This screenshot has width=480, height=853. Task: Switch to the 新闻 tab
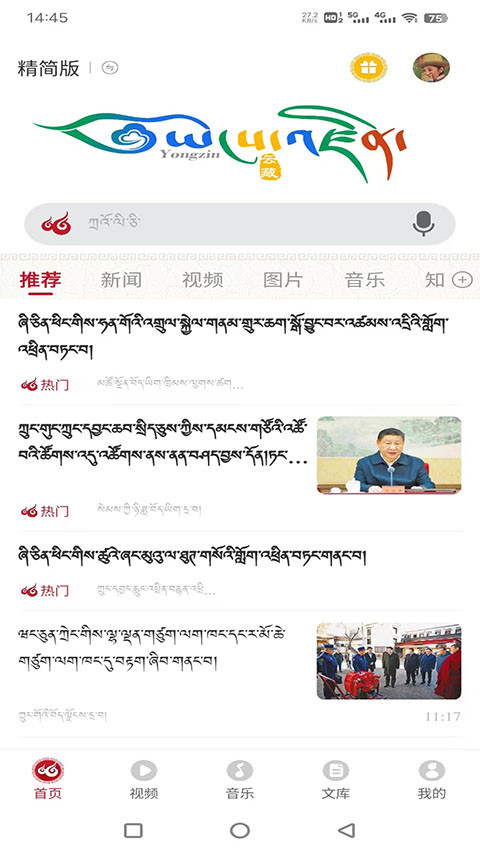121,280
